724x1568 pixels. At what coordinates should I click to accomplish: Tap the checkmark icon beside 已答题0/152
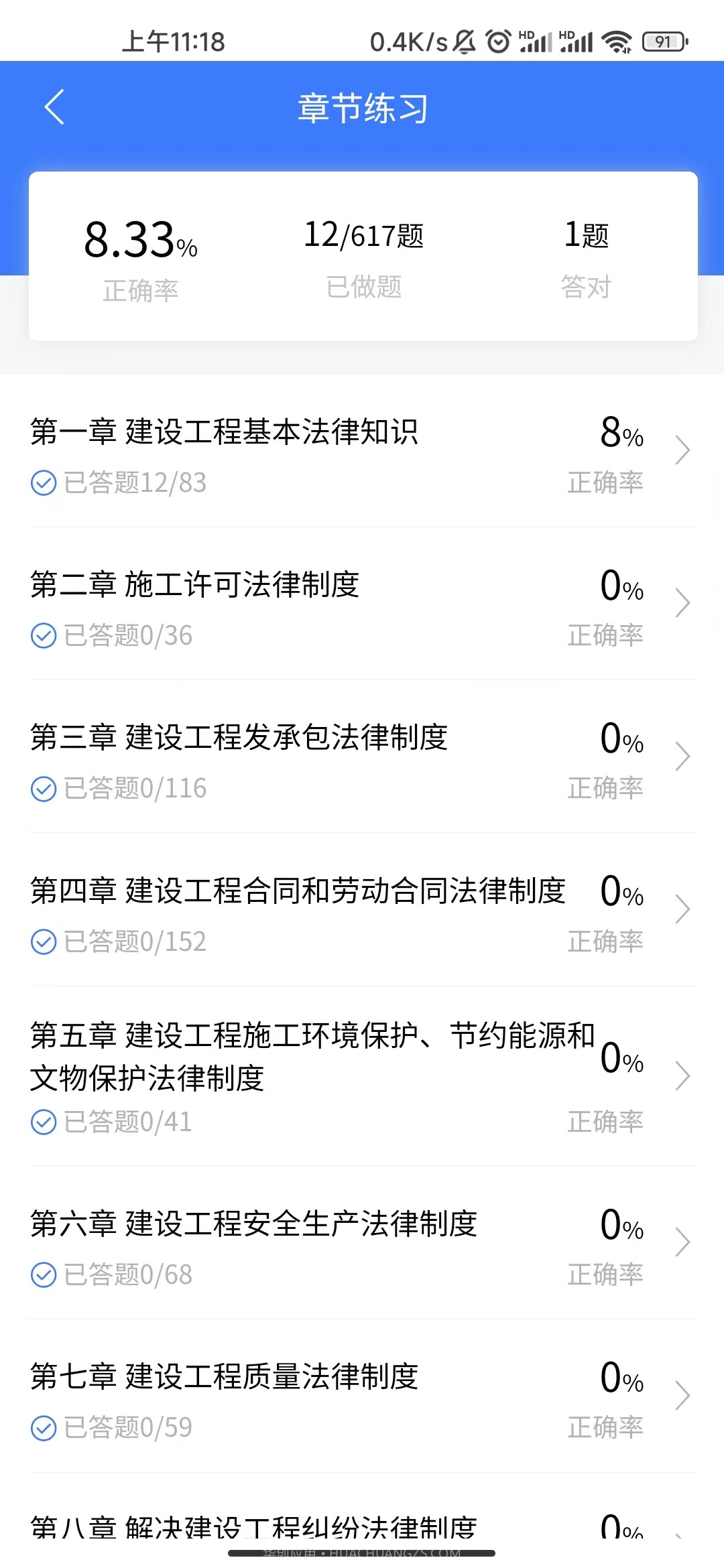coord(43,941)
